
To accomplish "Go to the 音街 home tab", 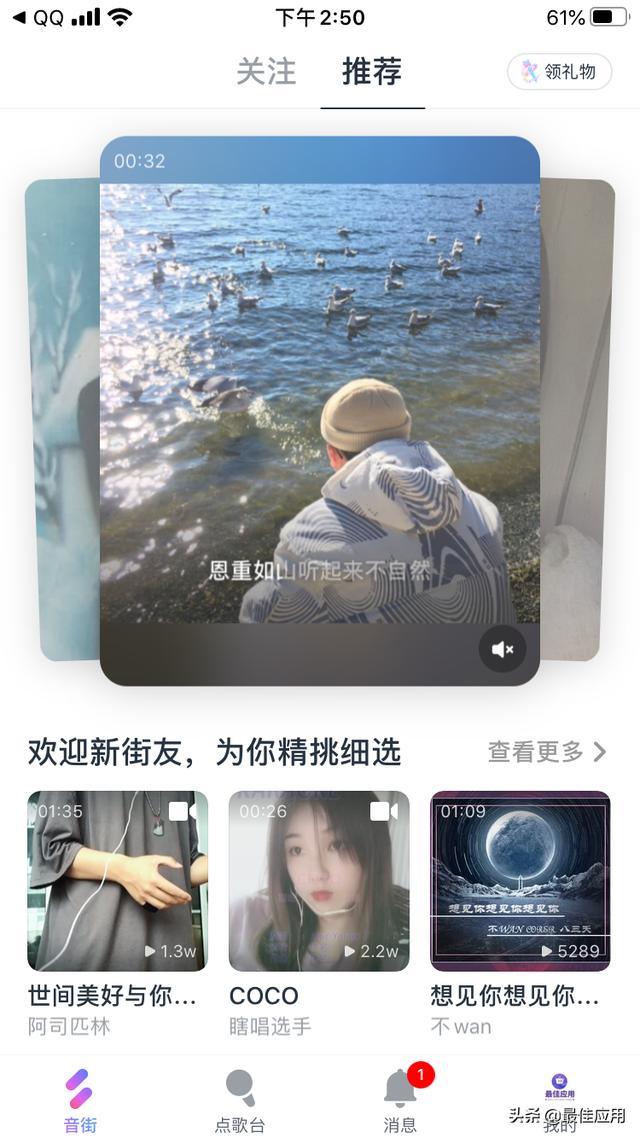I will [x=80, y=1098].
